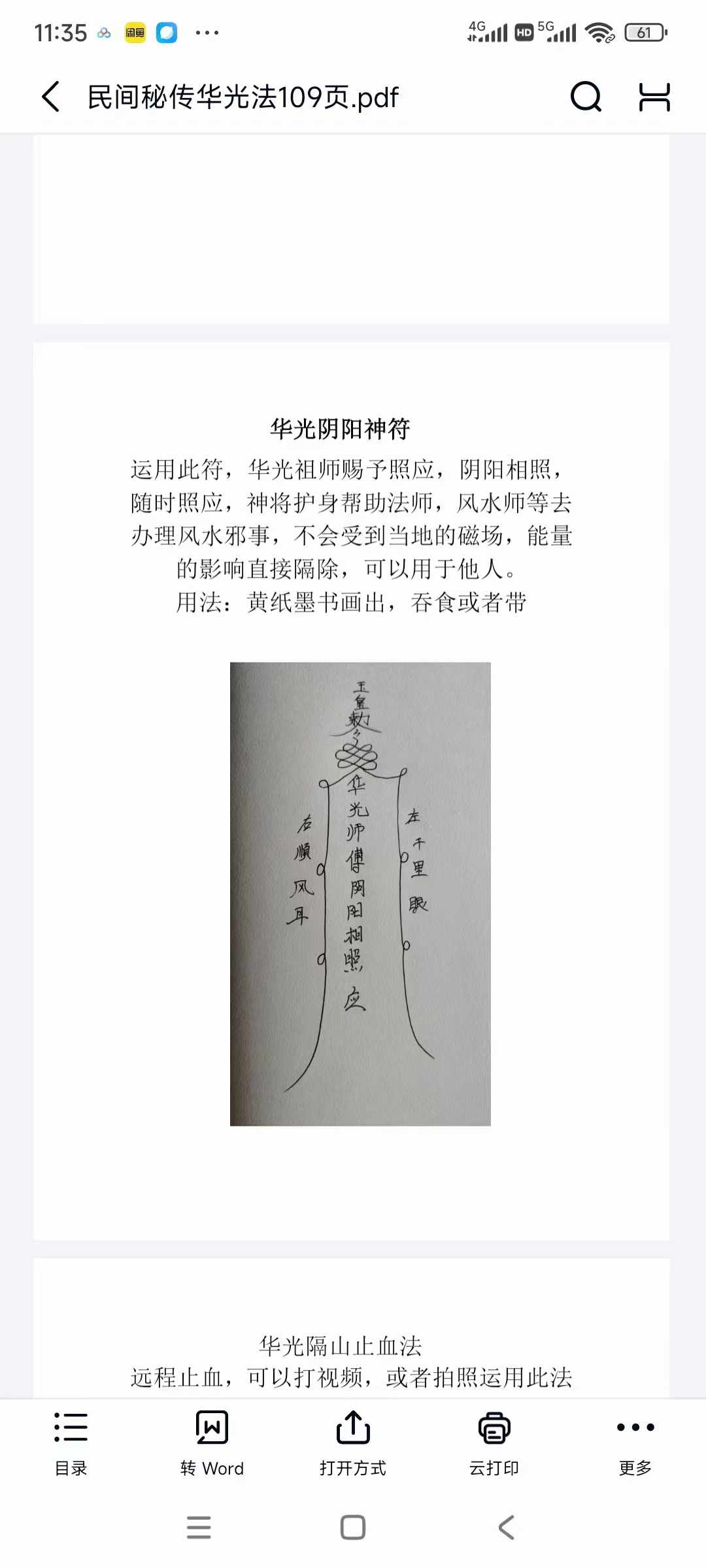Go back from the PDF viewer
706x1568 pixels.
[x=51, y=97]
